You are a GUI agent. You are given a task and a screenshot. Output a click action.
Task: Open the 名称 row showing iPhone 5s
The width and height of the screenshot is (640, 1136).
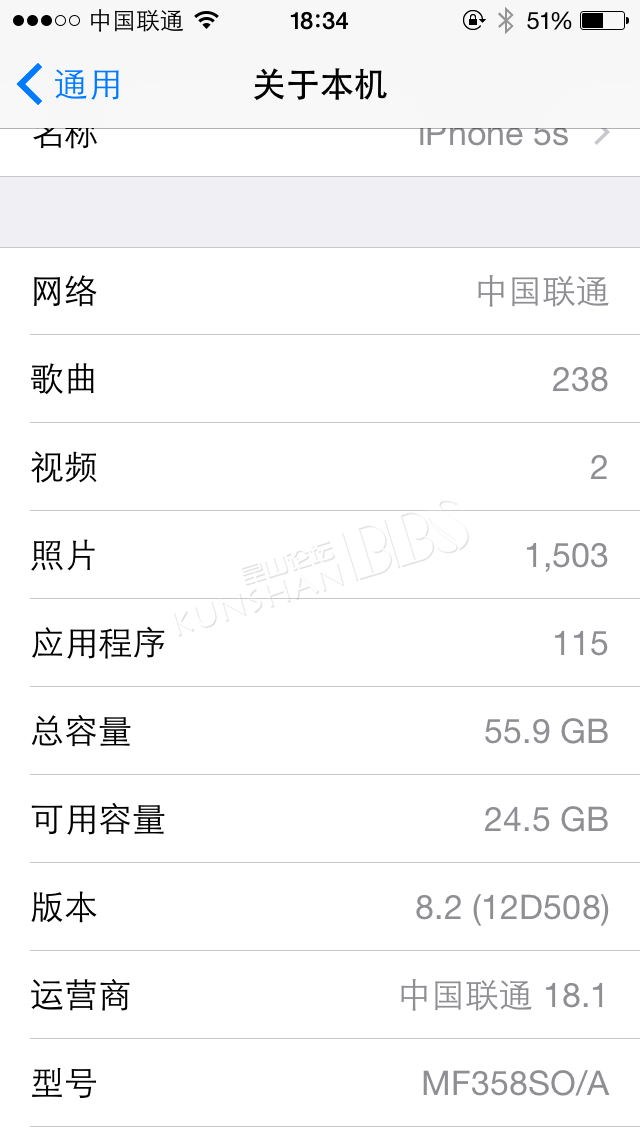(x=320, y=152)
